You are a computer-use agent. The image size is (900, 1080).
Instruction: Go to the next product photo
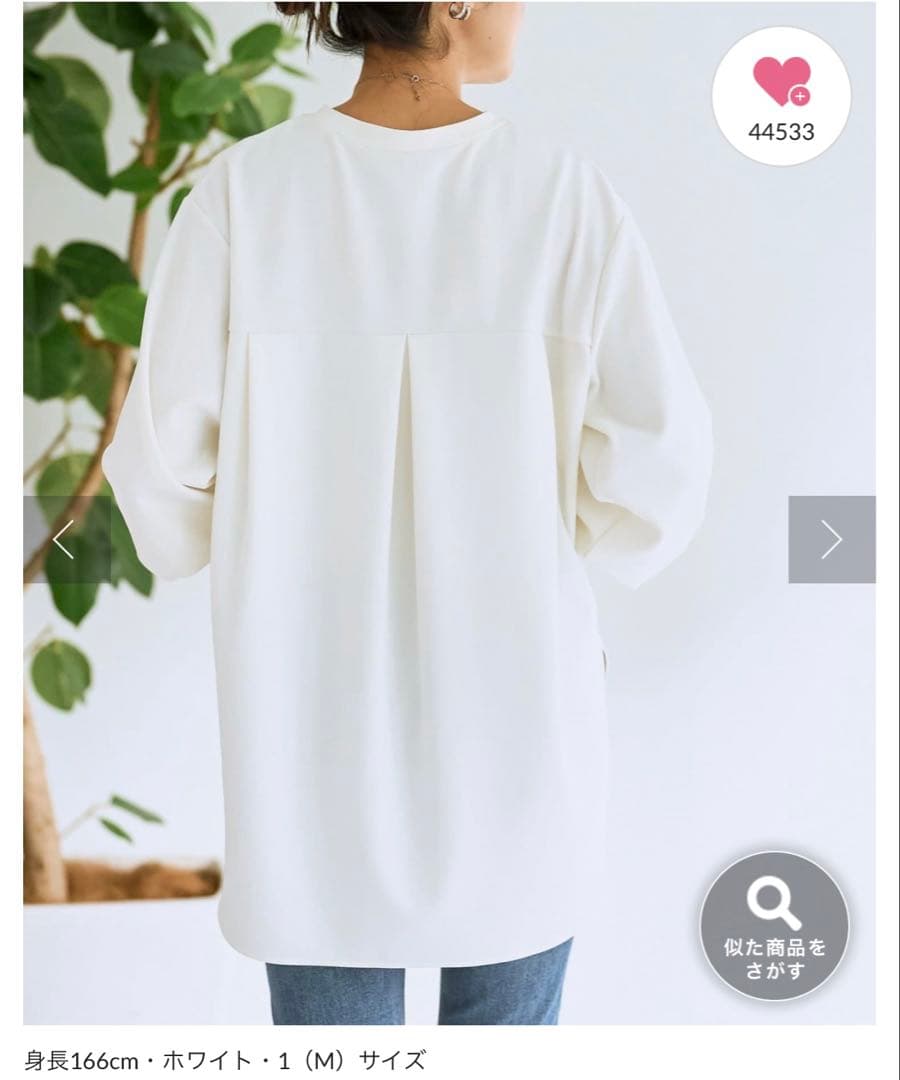[x=831, y=539]
